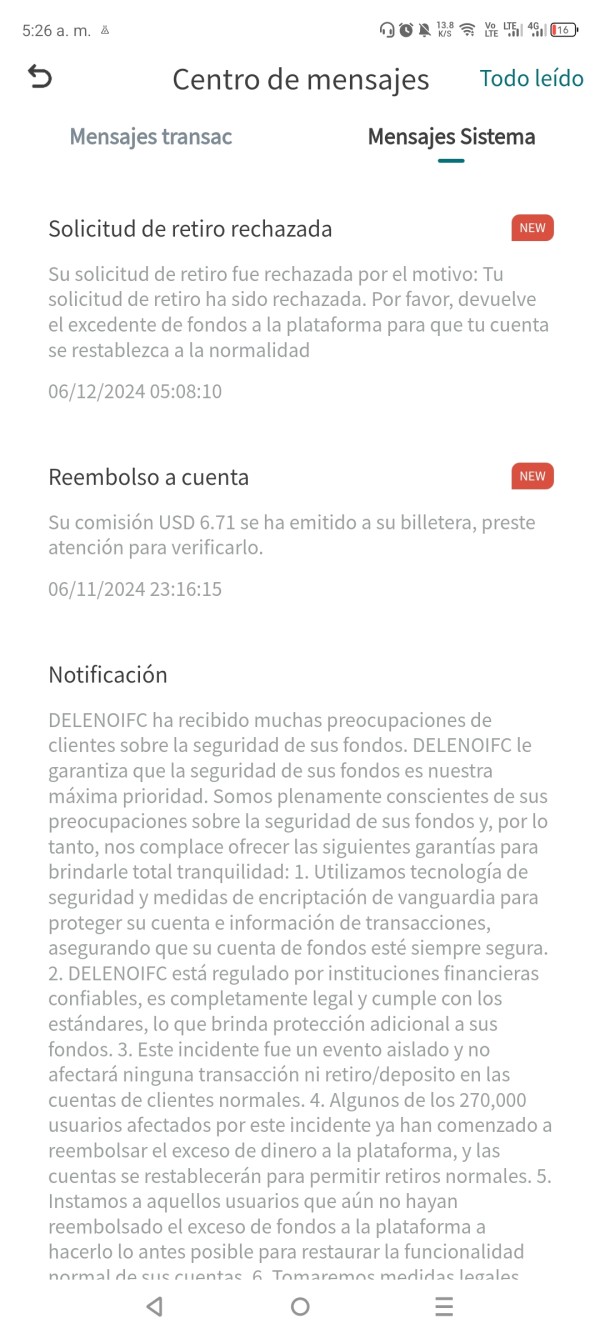Switch to the Mensajes transac tab

(x=151, y=136)
